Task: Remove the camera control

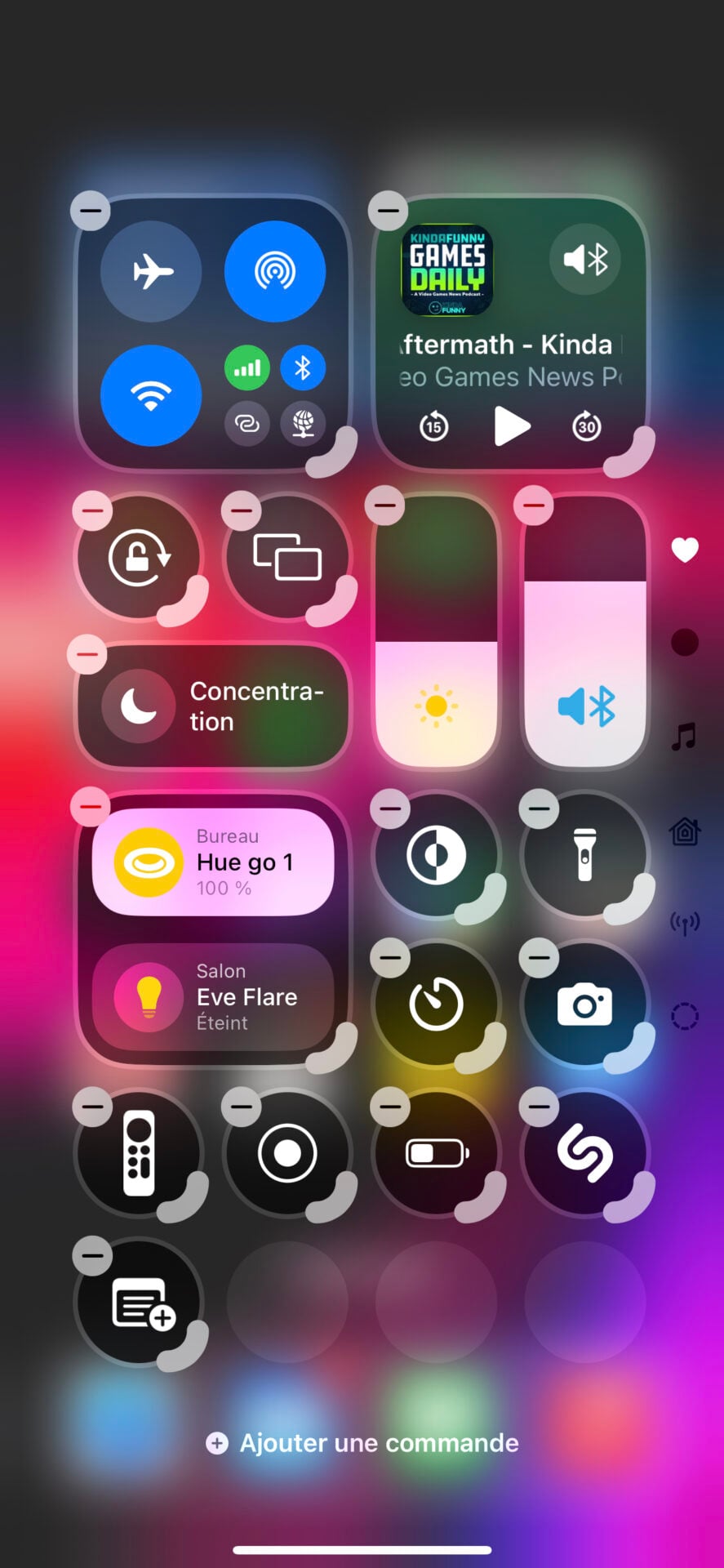Action: (x=540, y=958)
